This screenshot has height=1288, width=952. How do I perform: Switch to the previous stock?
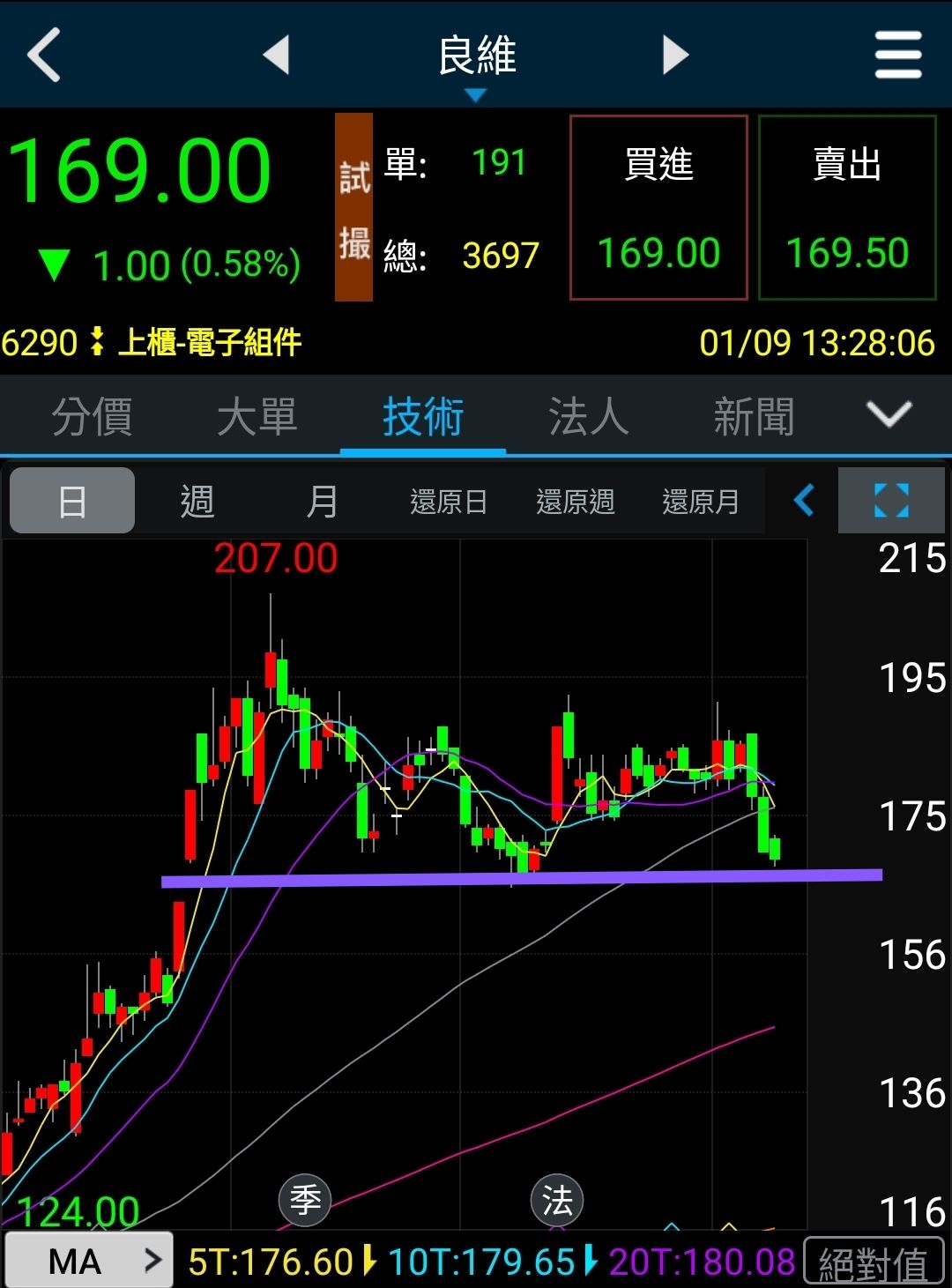277,55
